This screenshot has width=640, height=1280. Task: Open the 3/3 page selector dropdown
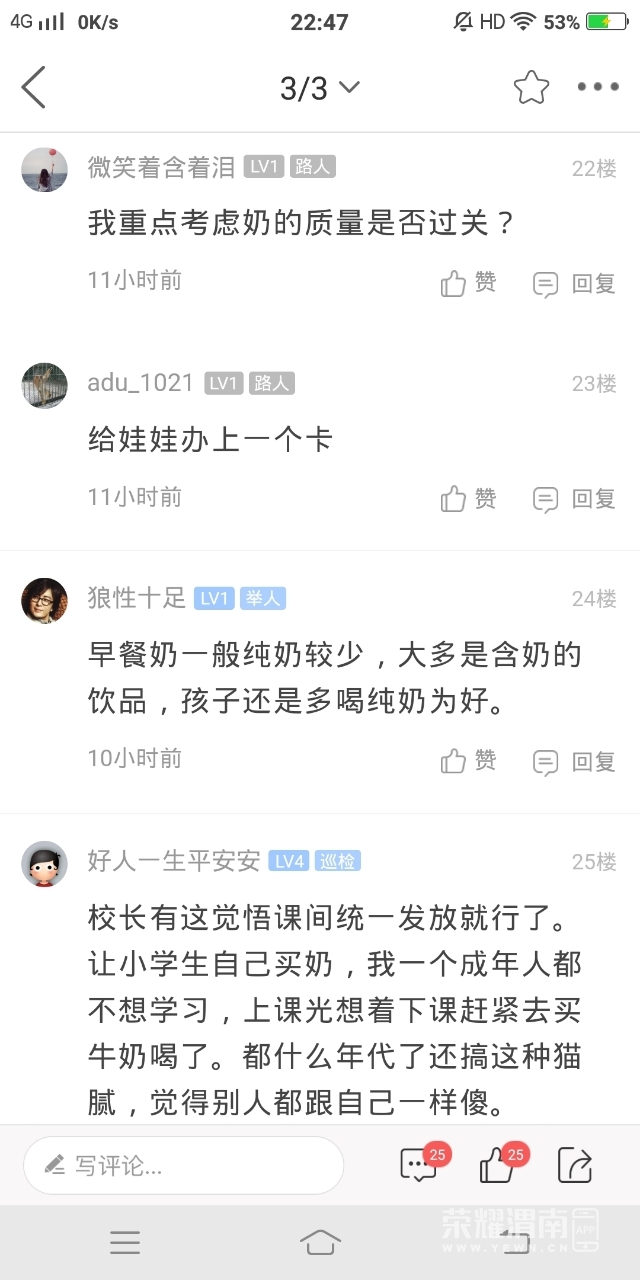click(319, 88)
